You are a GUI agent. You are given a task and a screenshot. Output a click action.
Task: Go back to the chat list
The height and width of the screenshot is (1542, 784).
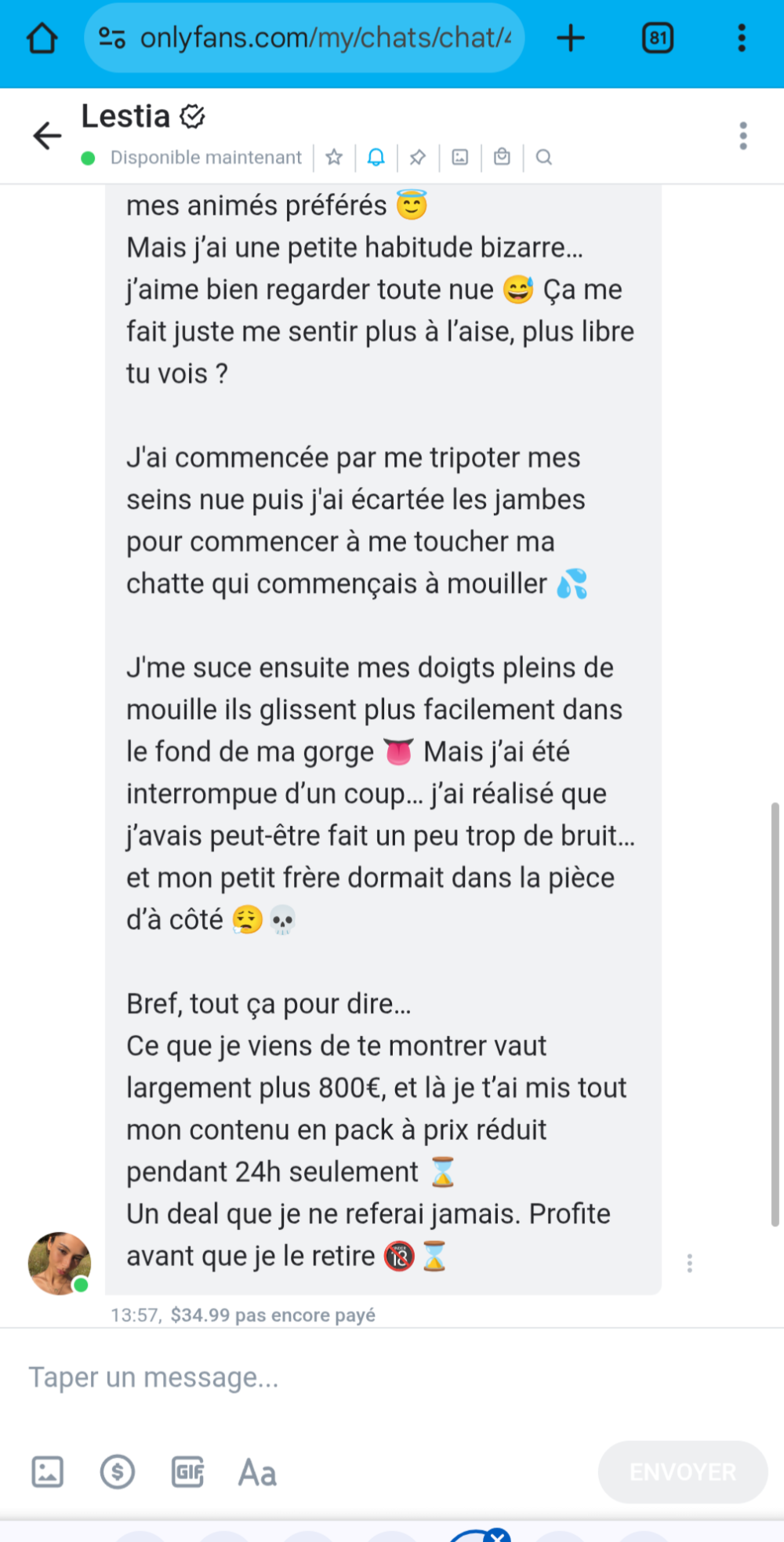pos(47,136)
